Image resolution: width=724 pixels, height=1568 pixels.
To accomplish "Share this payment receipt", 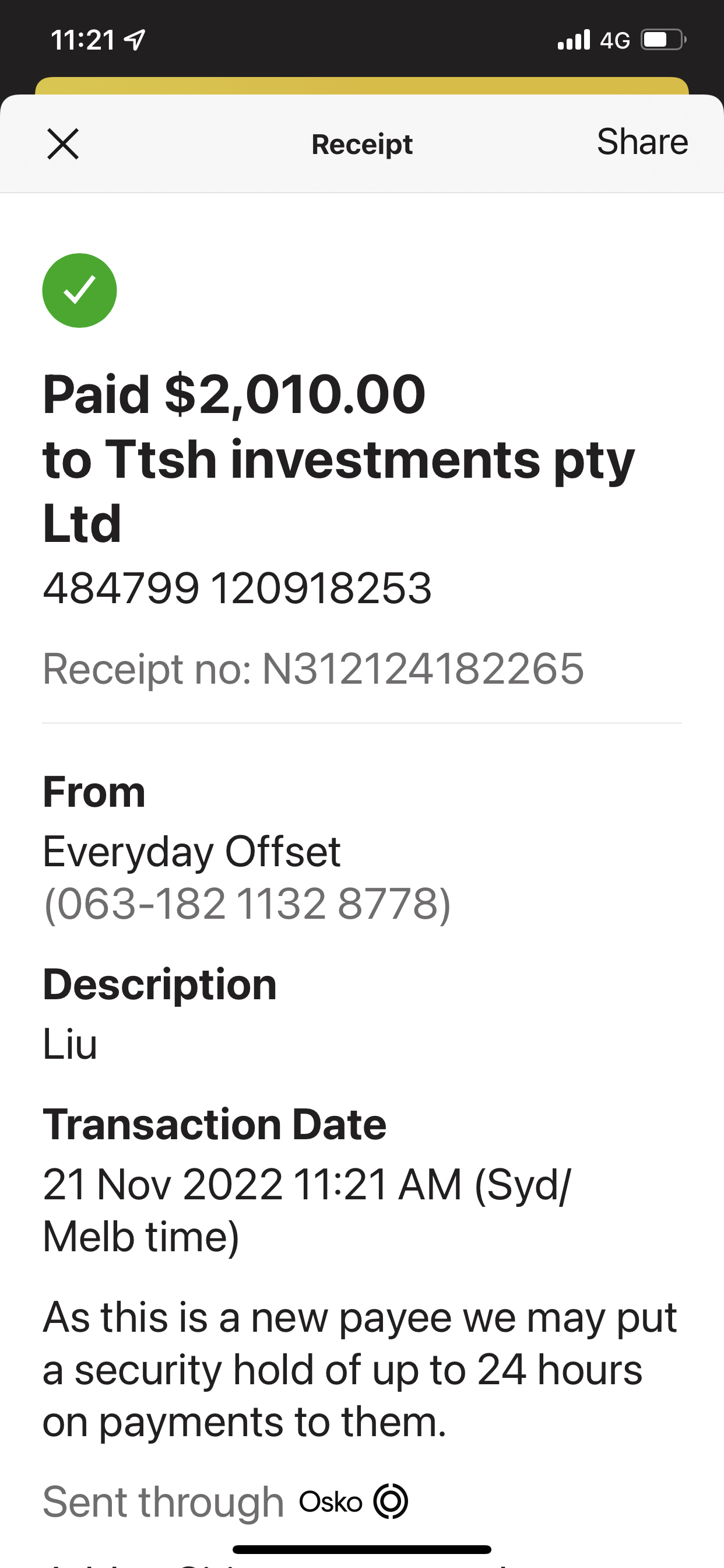I will 642,142.
